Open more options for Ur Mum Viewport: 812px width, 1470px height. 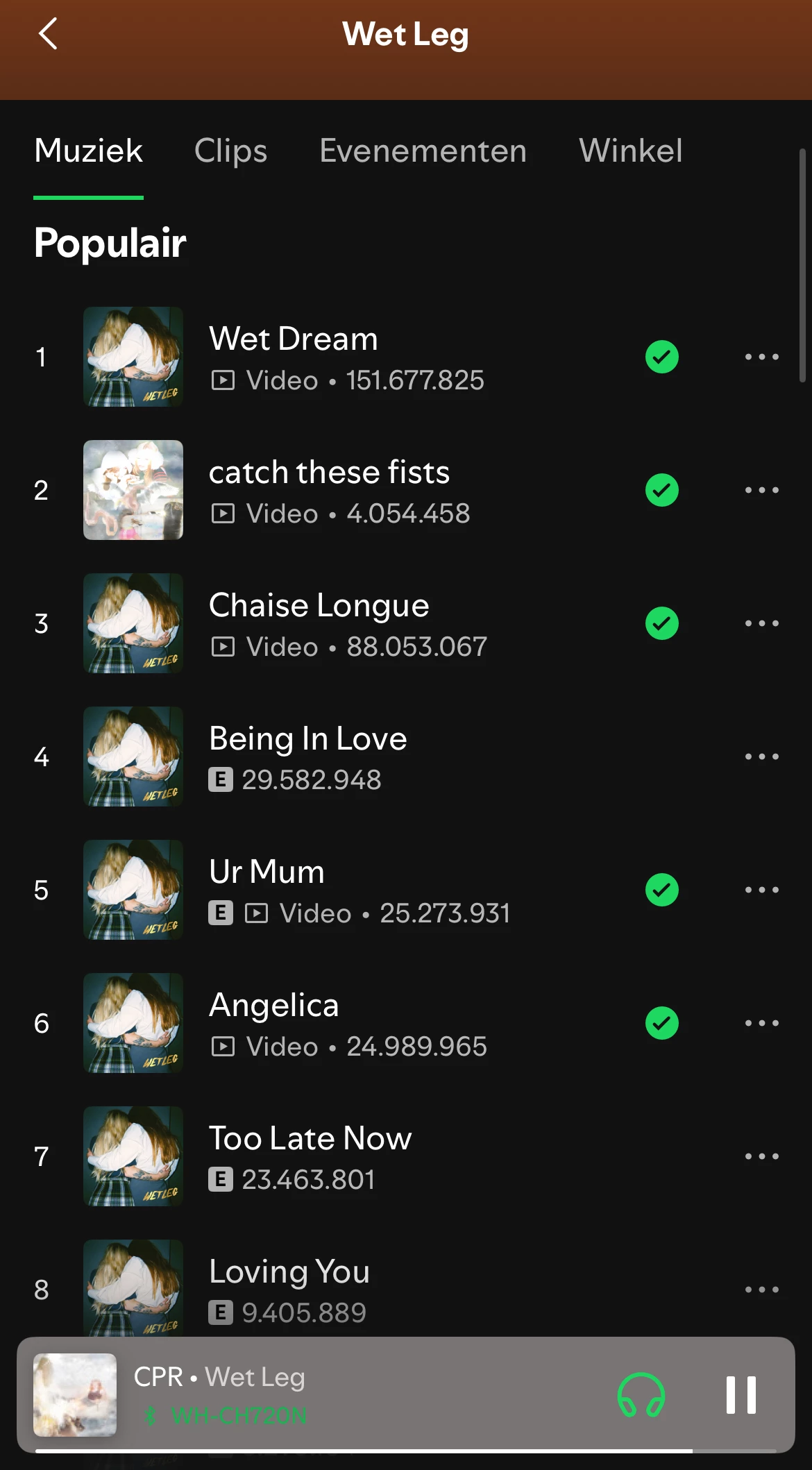(761, 890)
